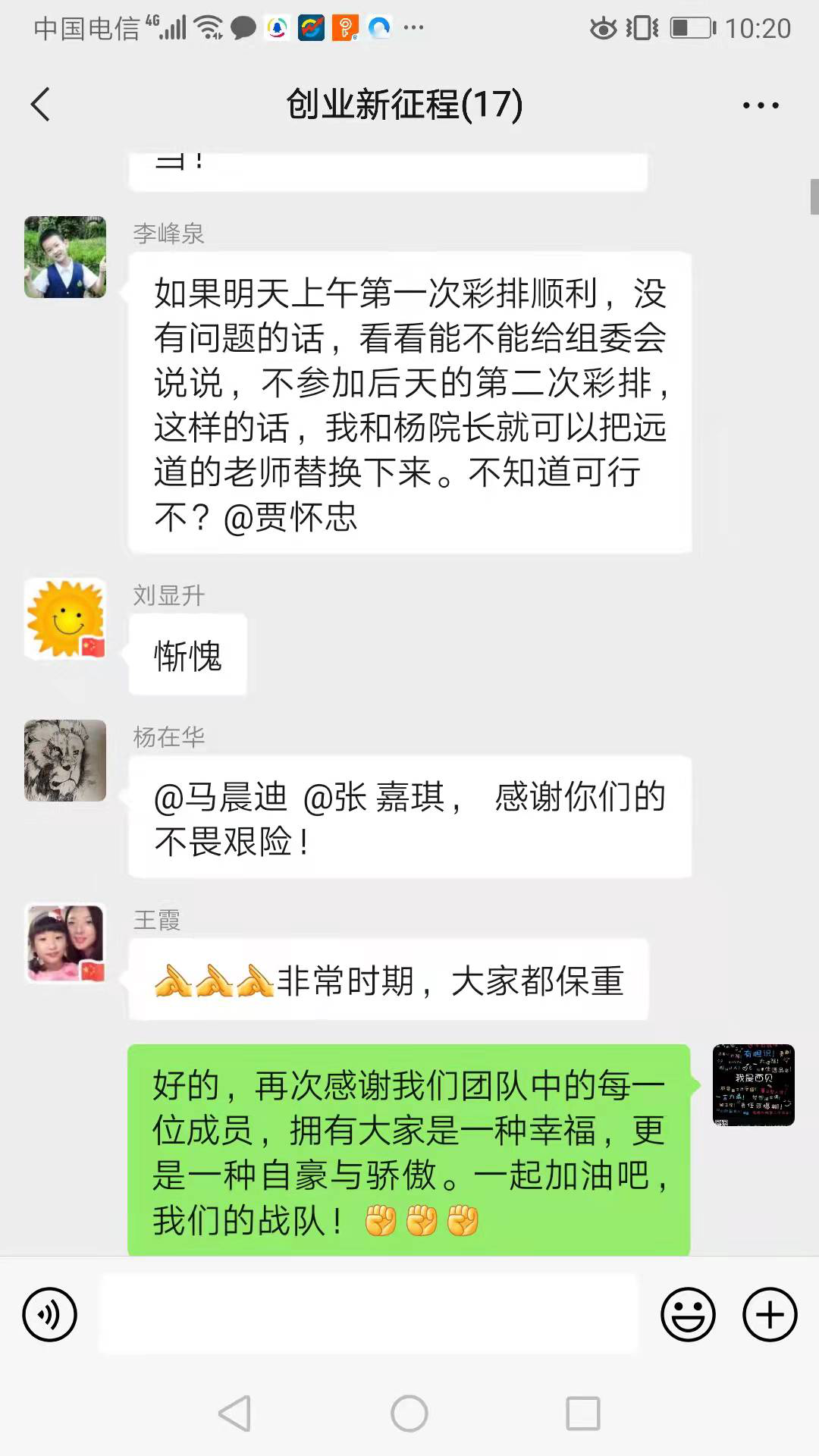Tap the system back navigation button

click(234, 1414)
